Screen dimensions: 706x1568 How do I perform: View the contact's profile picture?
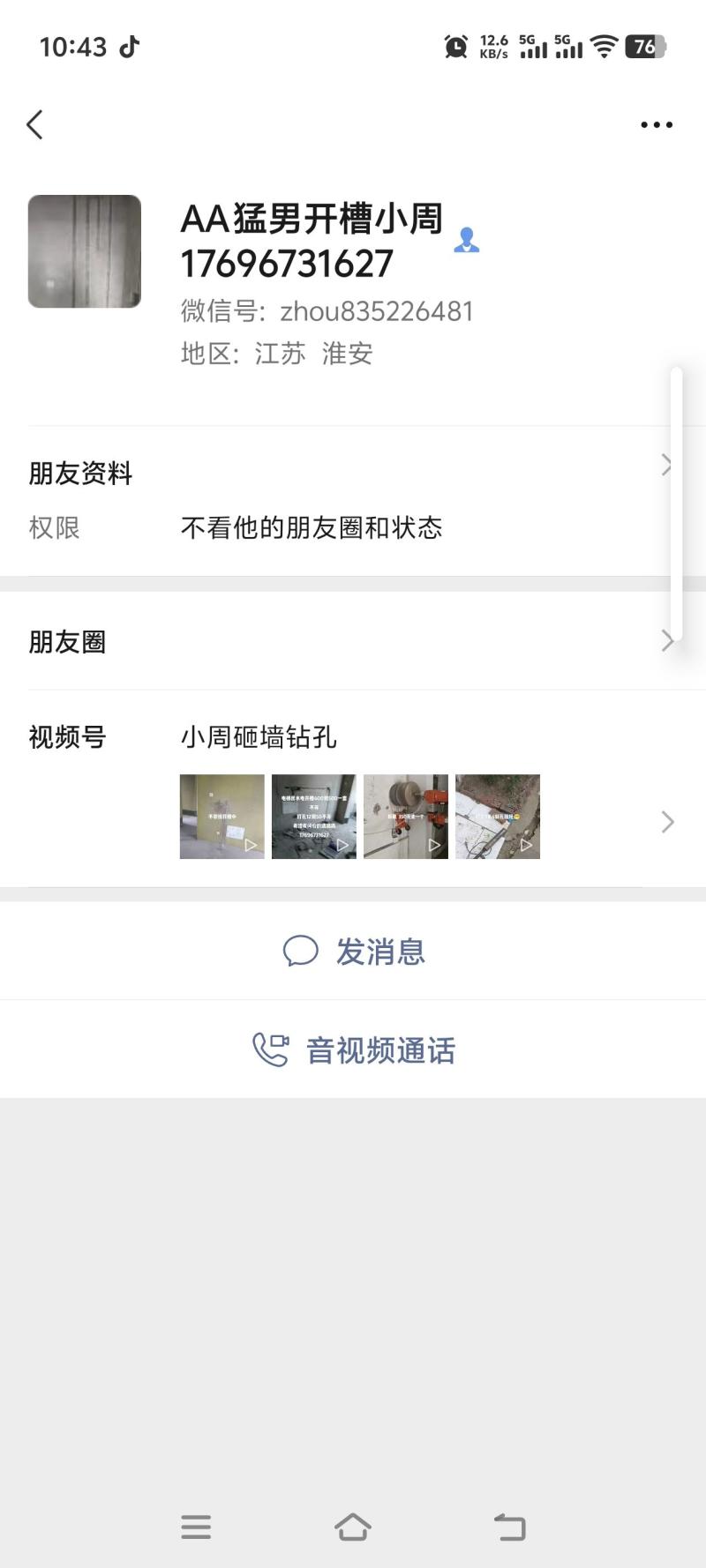click(85, 251)
